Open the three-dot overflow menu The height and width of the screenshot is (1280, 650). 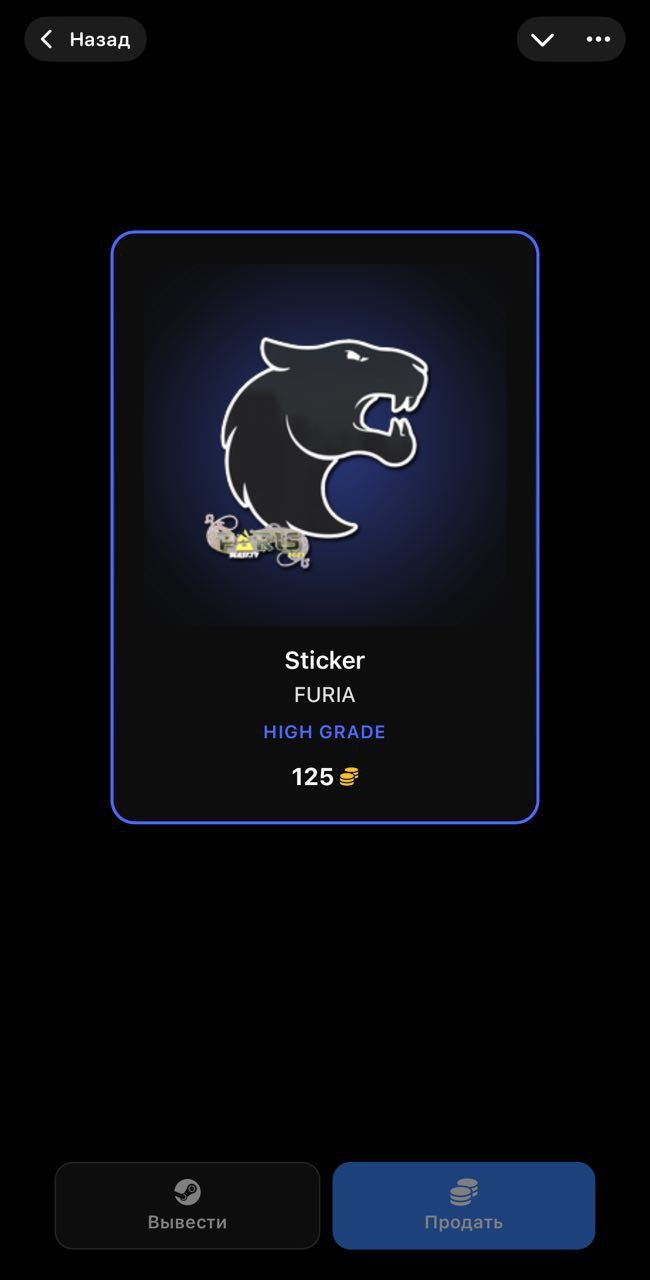pyautogui.click(x=598, y=40)
